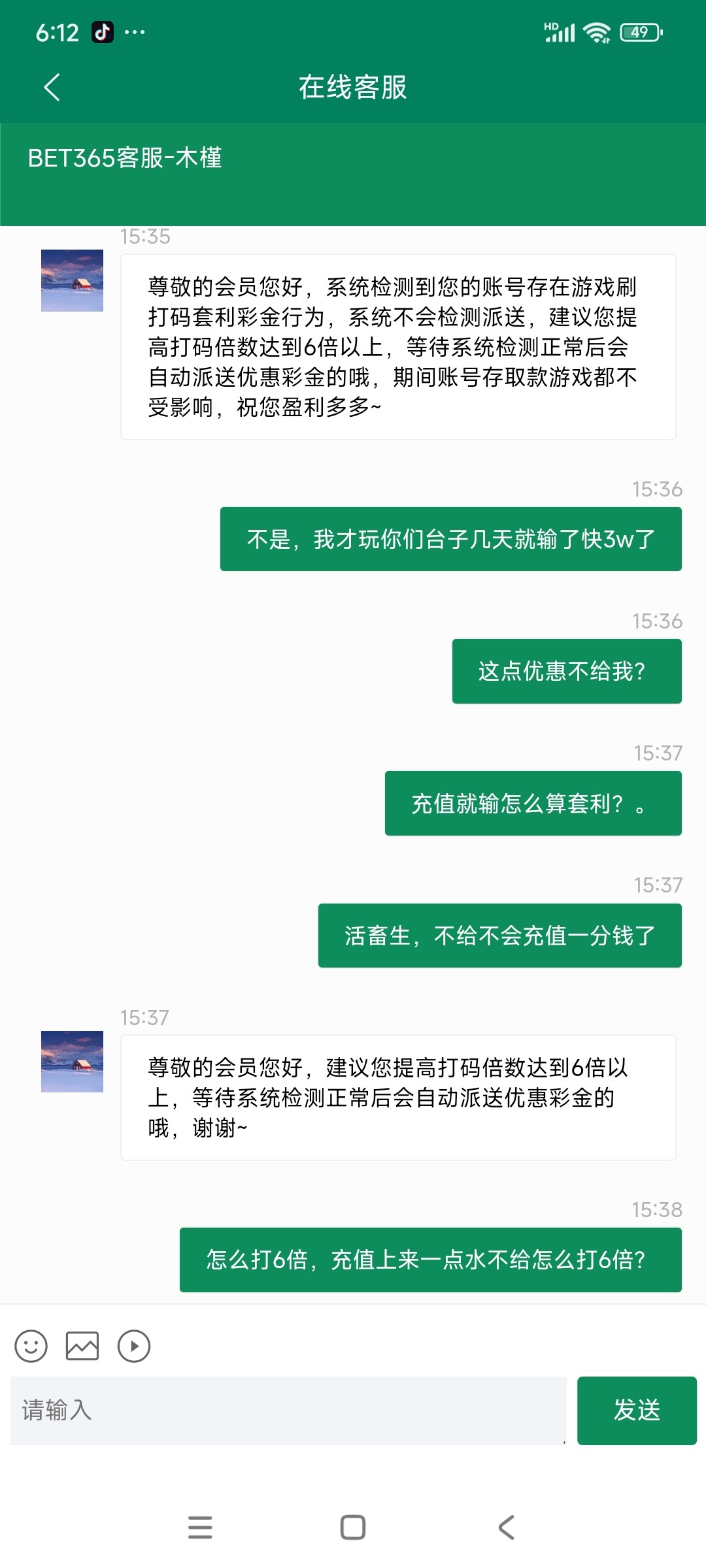This screenshot has height=1568, width=706.
Task: Tap the 发送 send button
Action: click(x=636, y=1411)
